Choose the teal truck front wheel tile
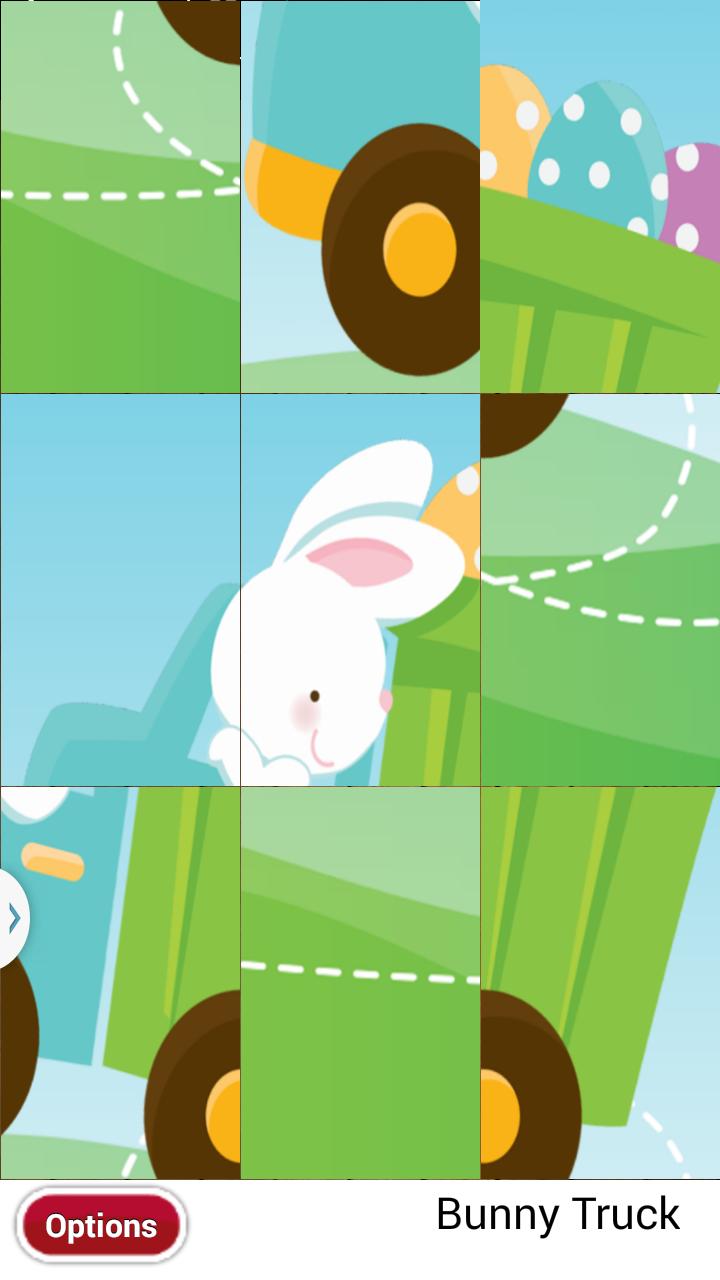 pos(360,196)
